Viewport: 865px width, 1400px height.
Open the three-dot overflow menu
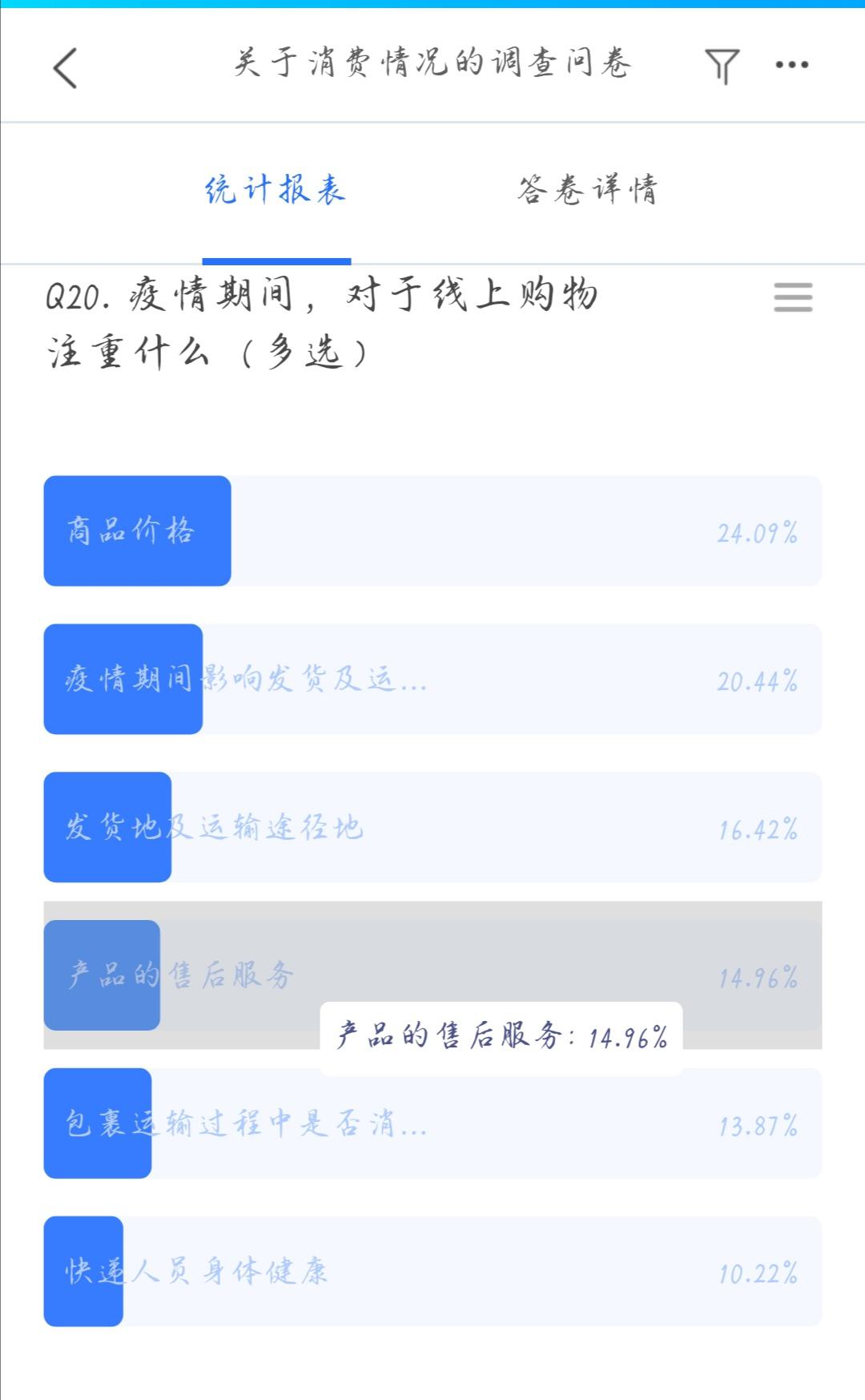click(791, 65)
